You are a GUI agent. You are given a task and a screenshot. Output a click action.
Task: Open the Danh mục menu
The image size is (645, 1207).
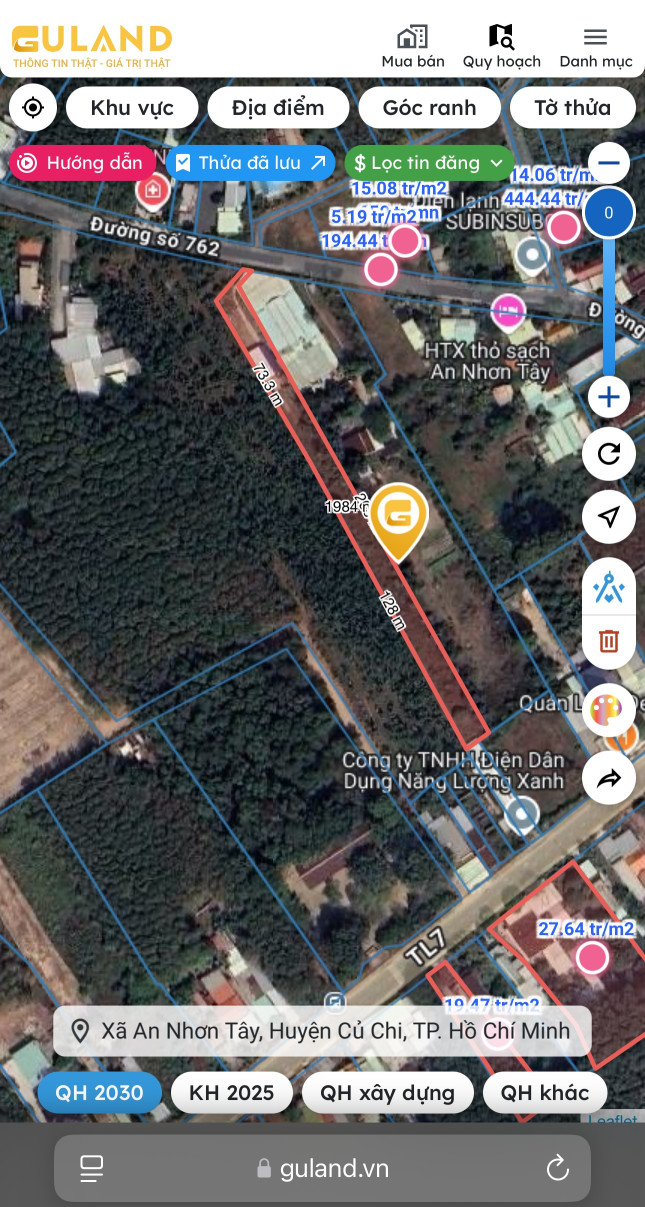coord(595,47)
